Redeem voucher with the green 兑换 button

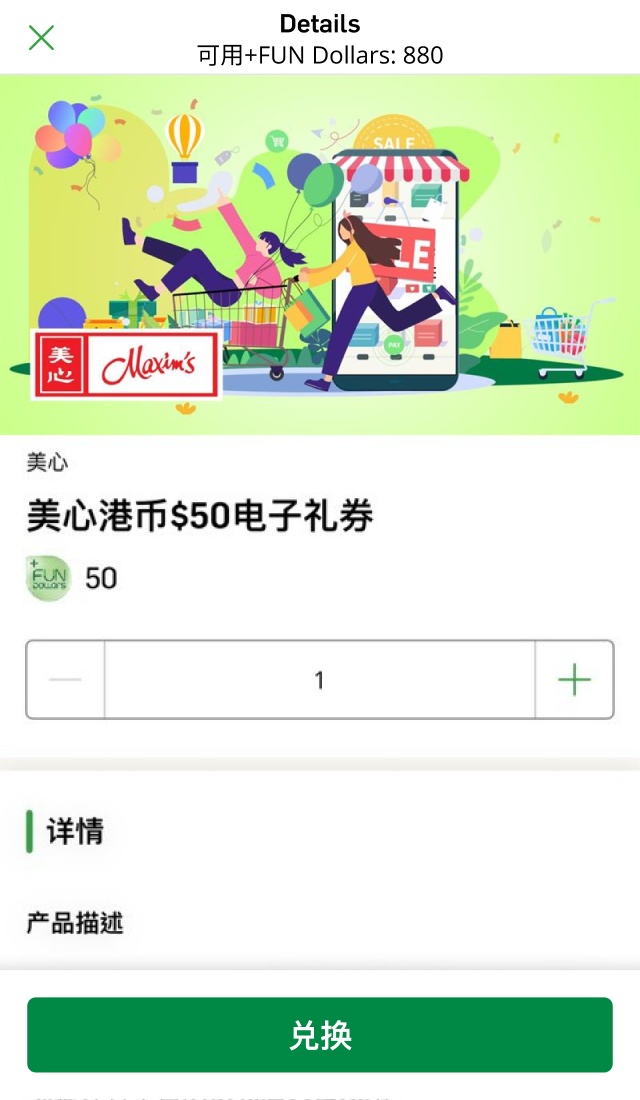point(320,1035)
